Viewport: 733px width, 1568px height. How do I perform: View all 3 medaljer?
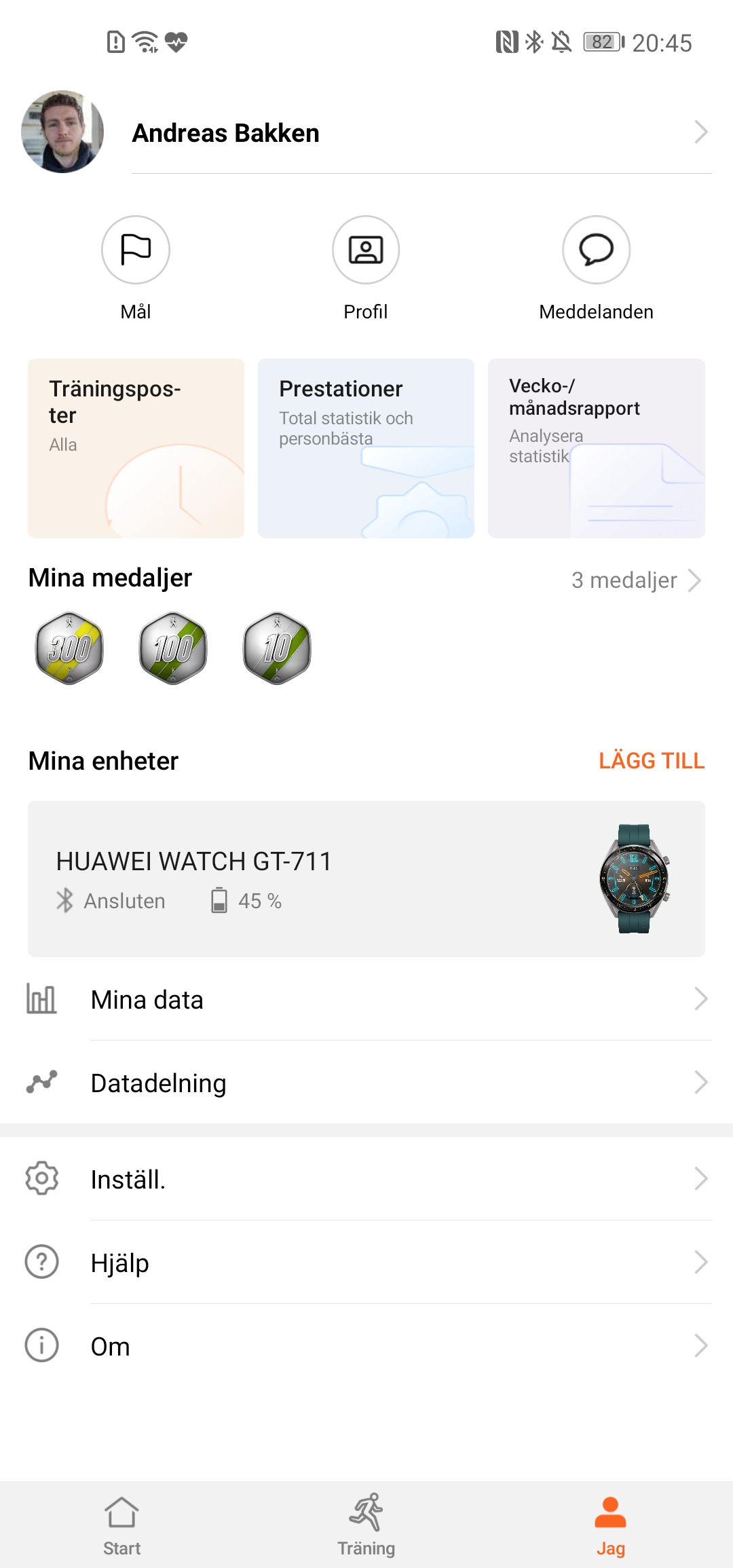635,580
